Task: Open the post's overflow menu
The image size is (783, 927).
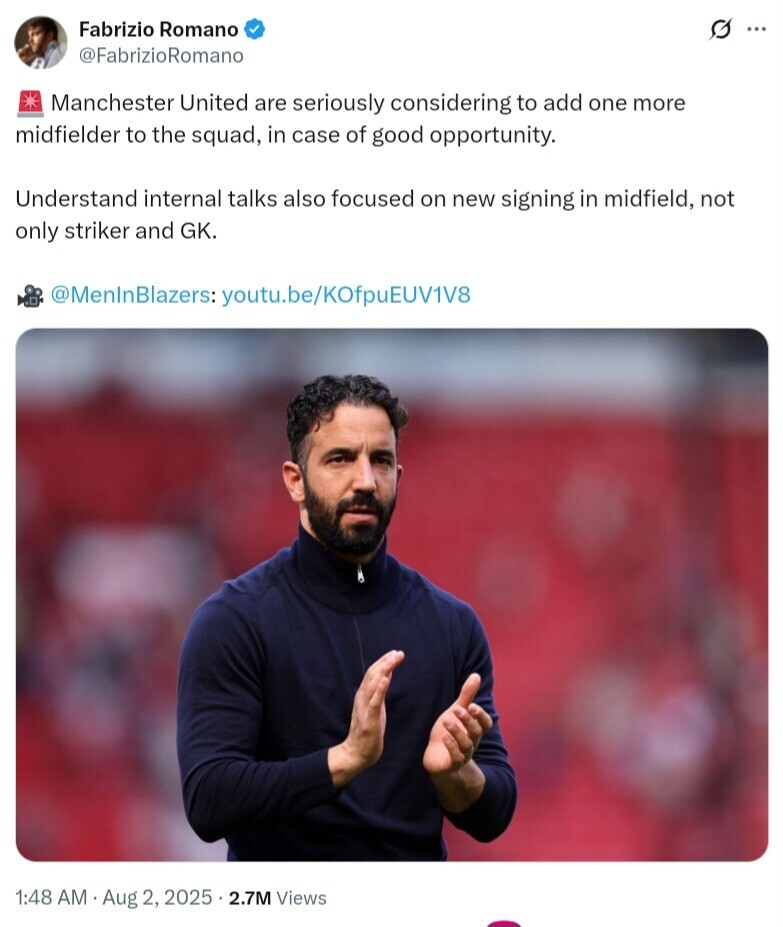Action: pos(757,29)
